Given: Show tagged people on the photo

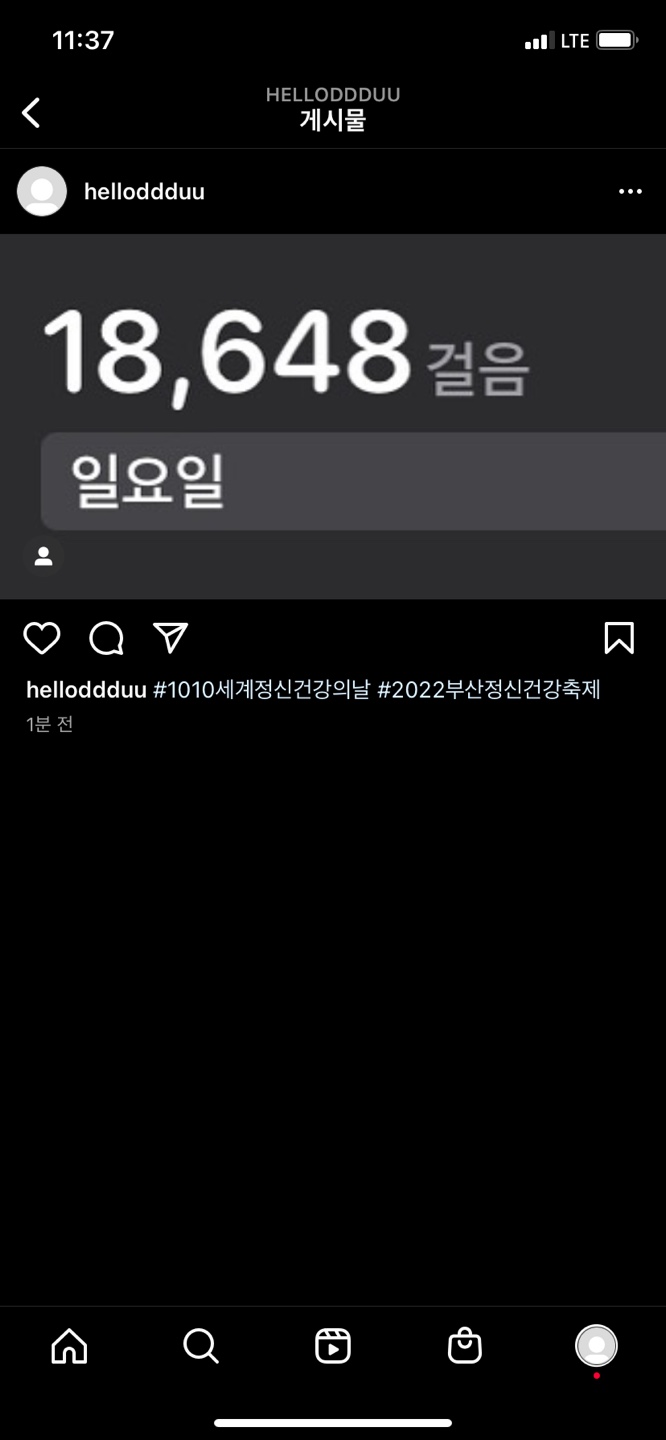Looking at the screenshot, I should click(43, 557).
